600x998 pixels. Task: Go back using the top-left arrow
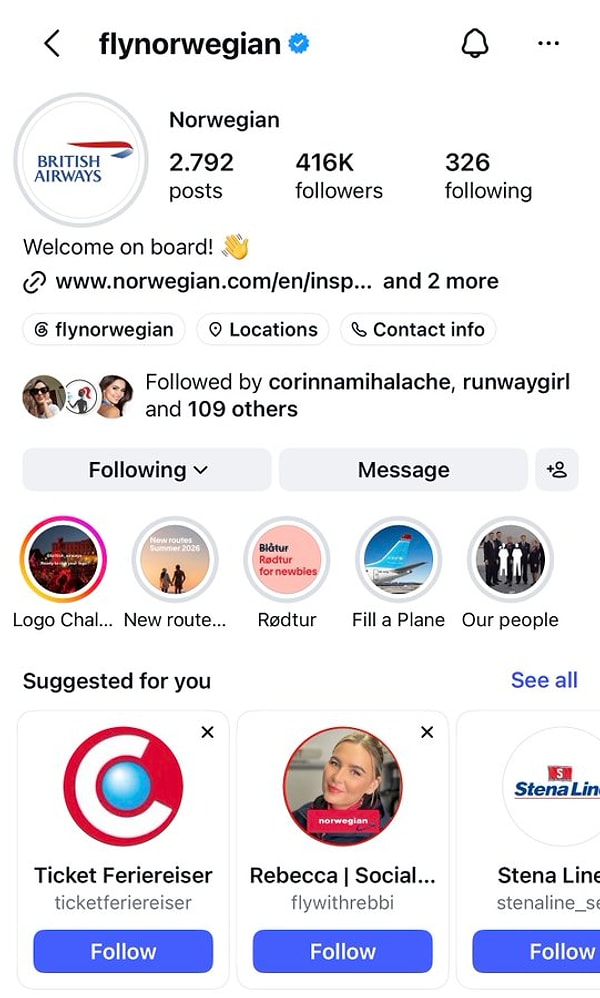[52, 44]
